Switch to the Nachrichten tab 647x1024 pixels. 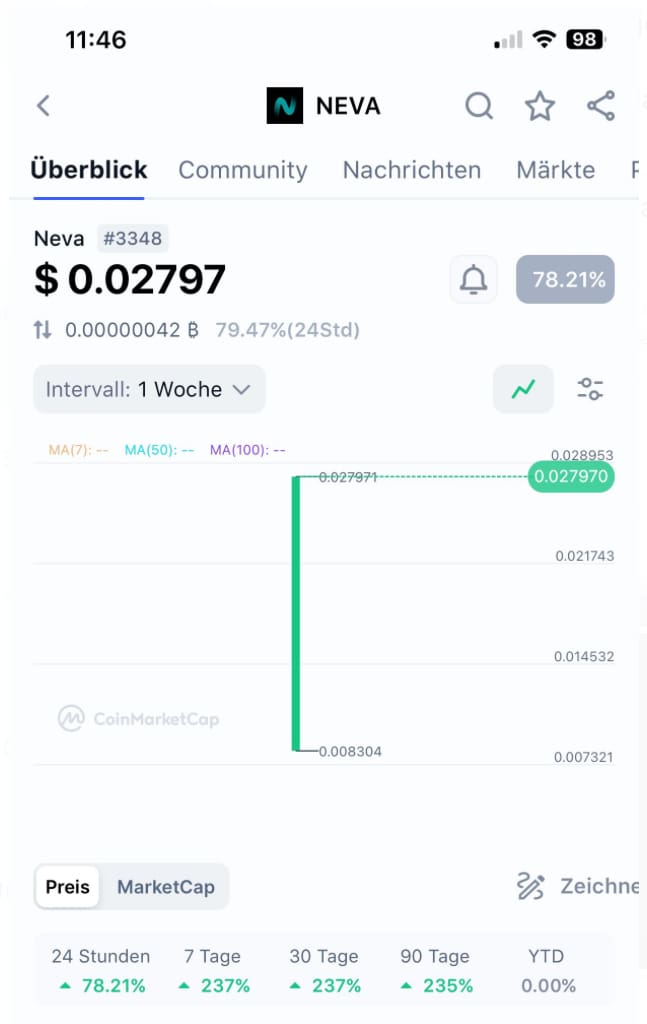[x=411, y=170]
